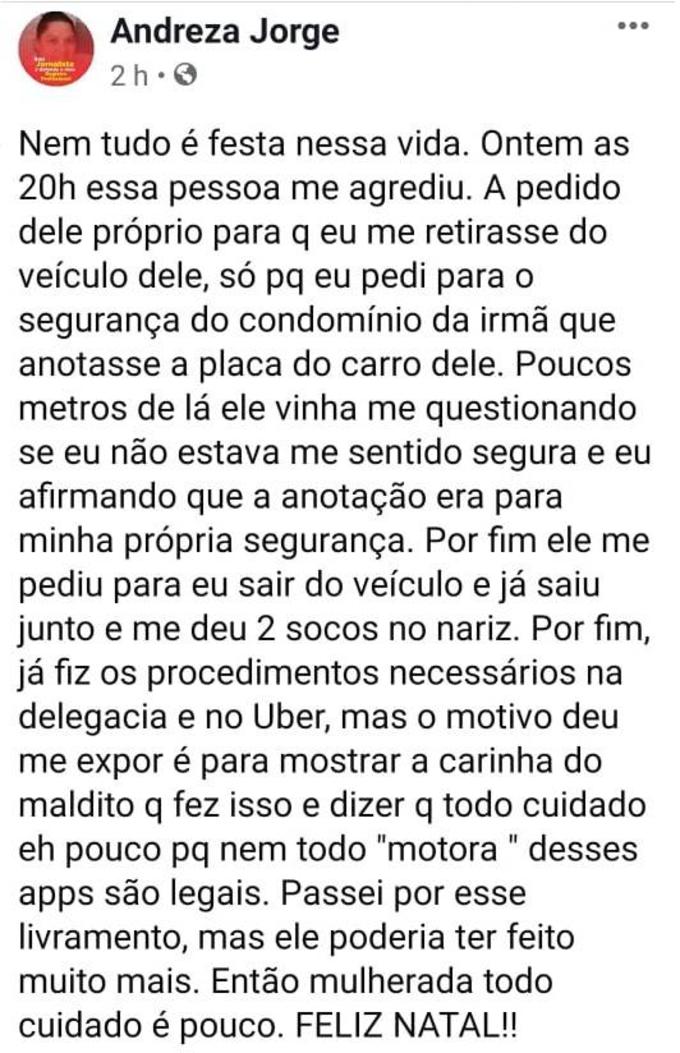Tap the name Andreza Jorge

click(x=224, y=32)
